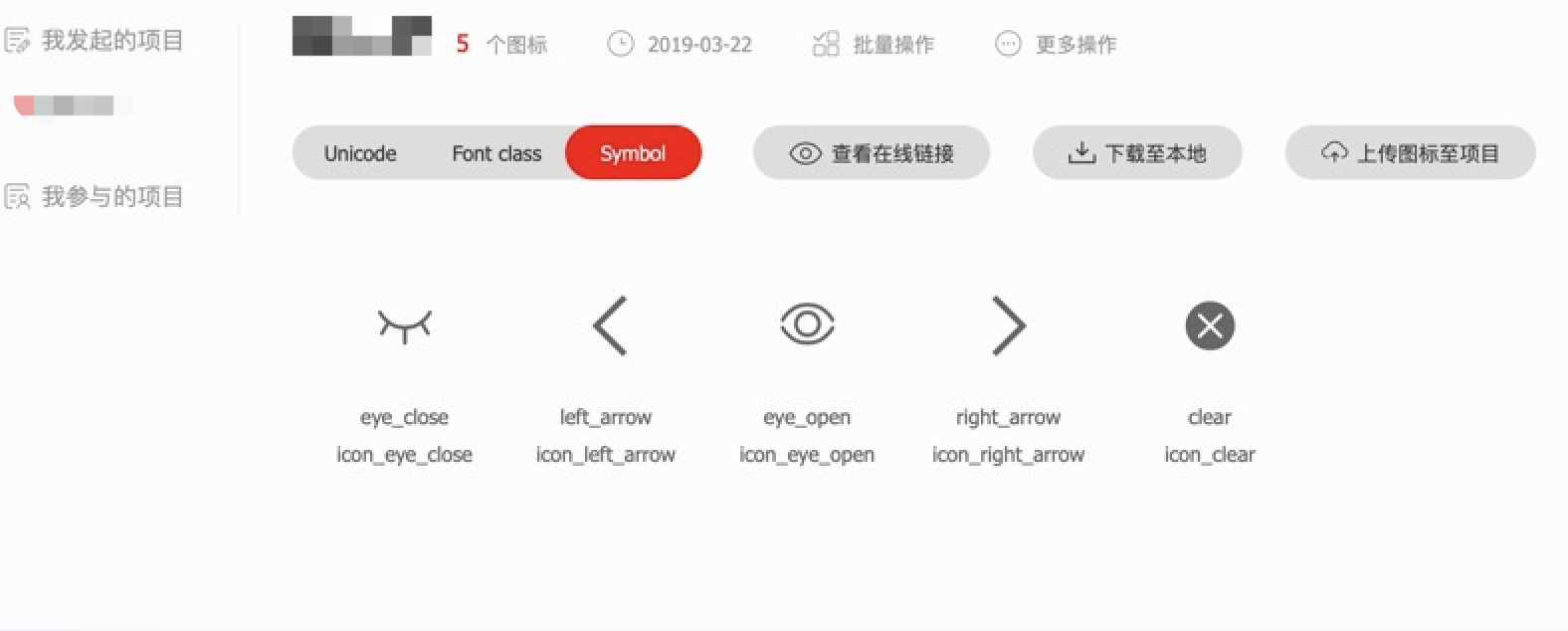Screen dimensions: 1568x631
Task: Switch to the Unicode tab
Action: pyautogui.click(x=359, y=153)
